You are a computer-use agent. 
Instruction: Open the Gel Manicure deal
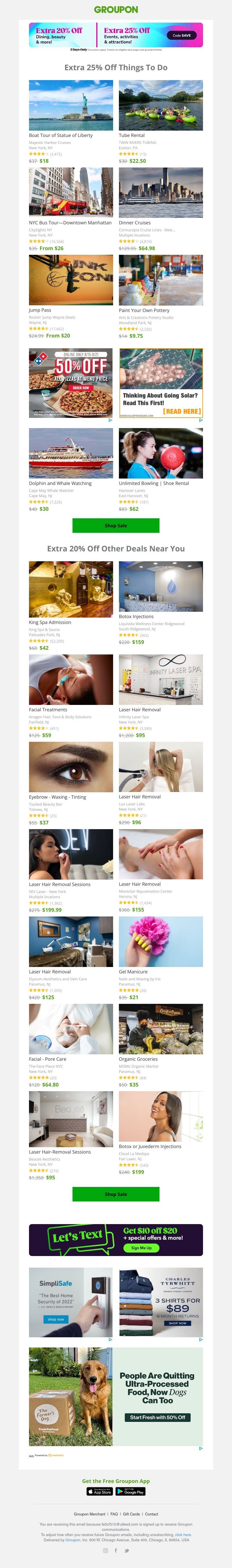tap(161, 942)
